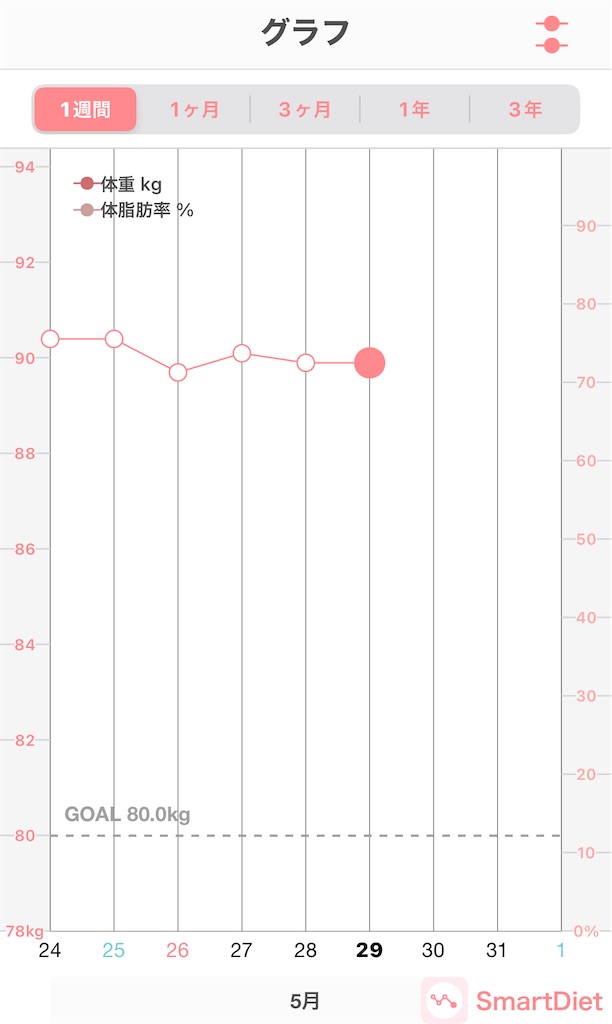Show the 3ヶ月 graph range
The image size is (612, 1024).
pyautogui.click(x=305, y=110)
